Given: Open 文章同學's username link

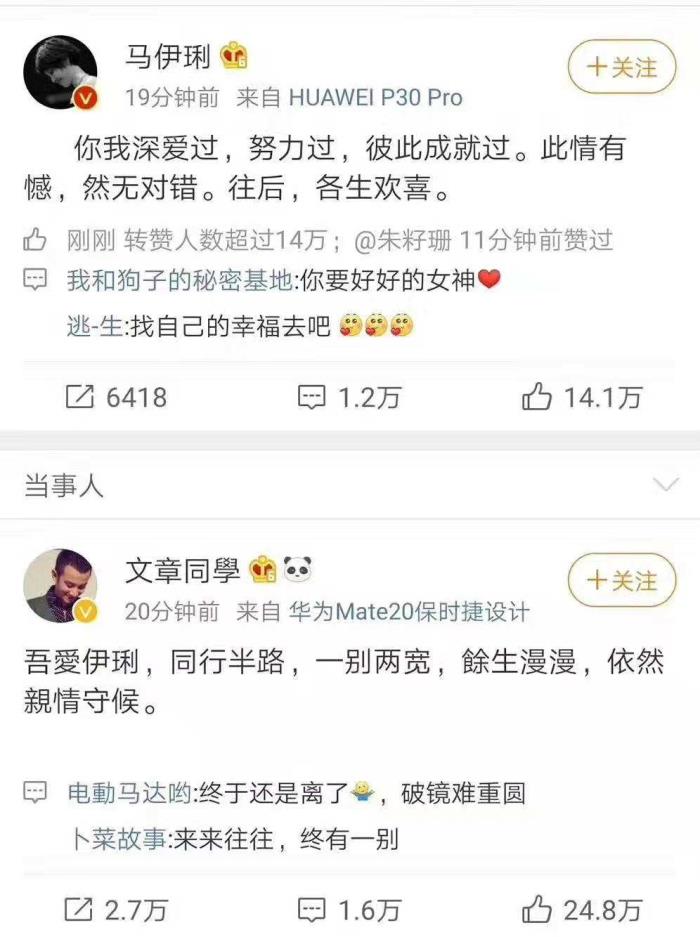Looking at the screenshot, I should pyautogui.click(x=183, y=570).
